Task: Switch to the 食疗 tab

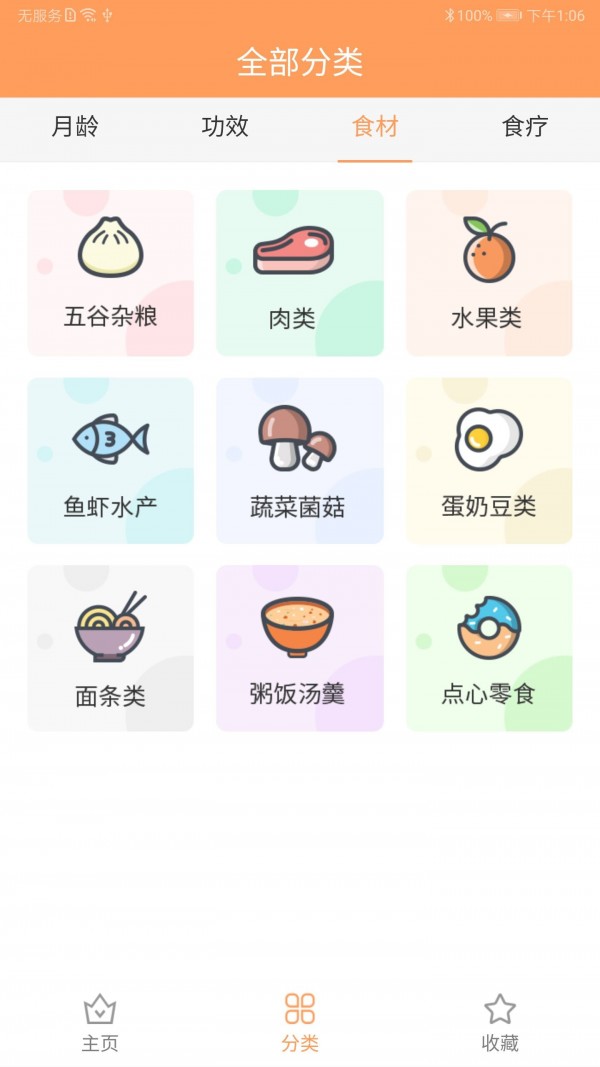Action: pos(525,128)
